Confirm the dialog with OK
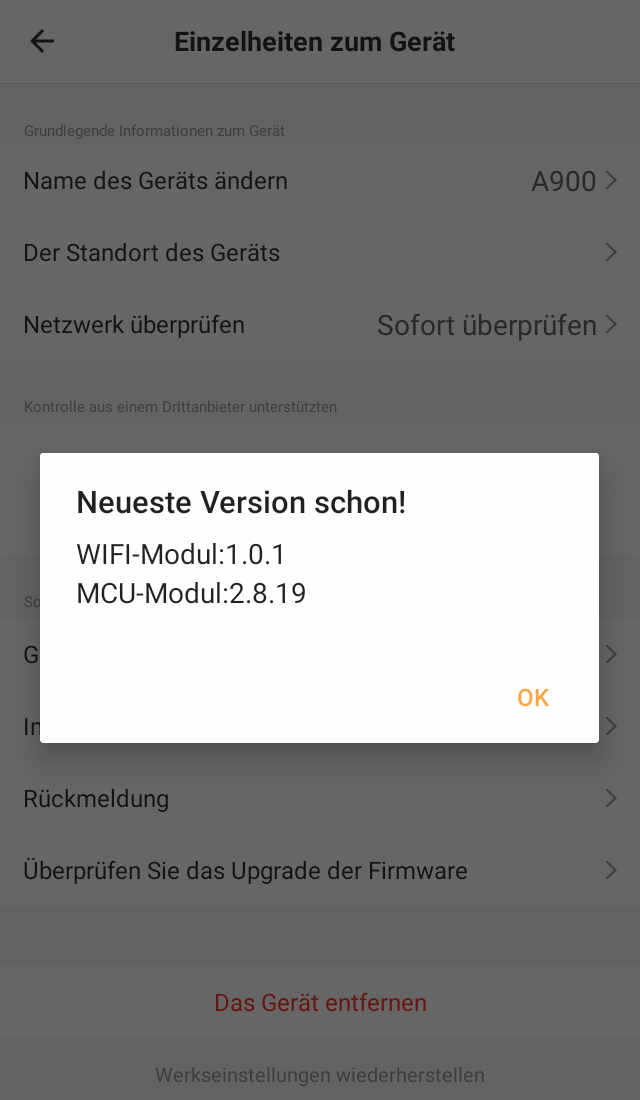The width and height of the screenshot is (640, 1100). 533,697
